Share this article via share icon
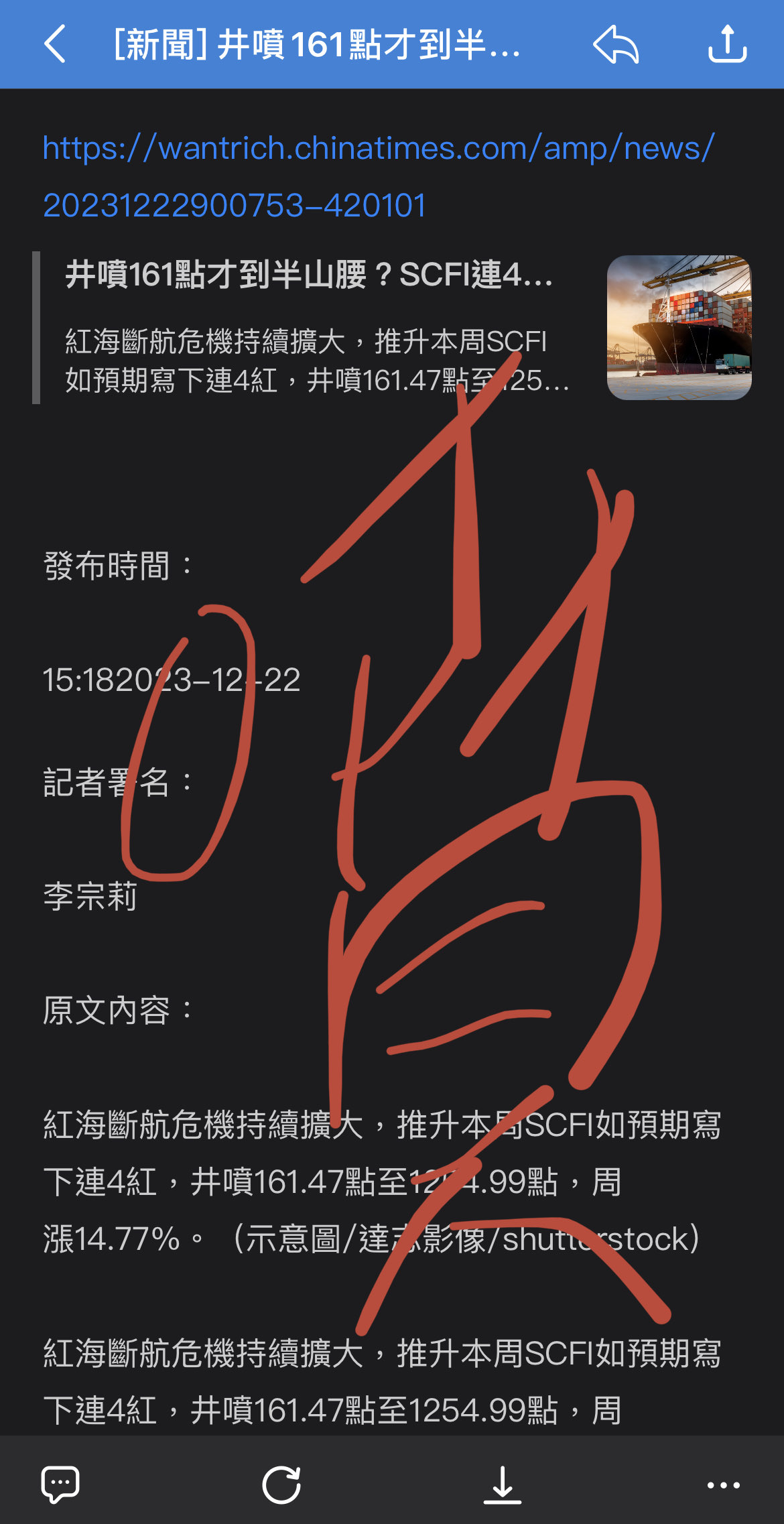This screenshot has width=784, height=1524. pyautogui.click(x=727, y=44)
